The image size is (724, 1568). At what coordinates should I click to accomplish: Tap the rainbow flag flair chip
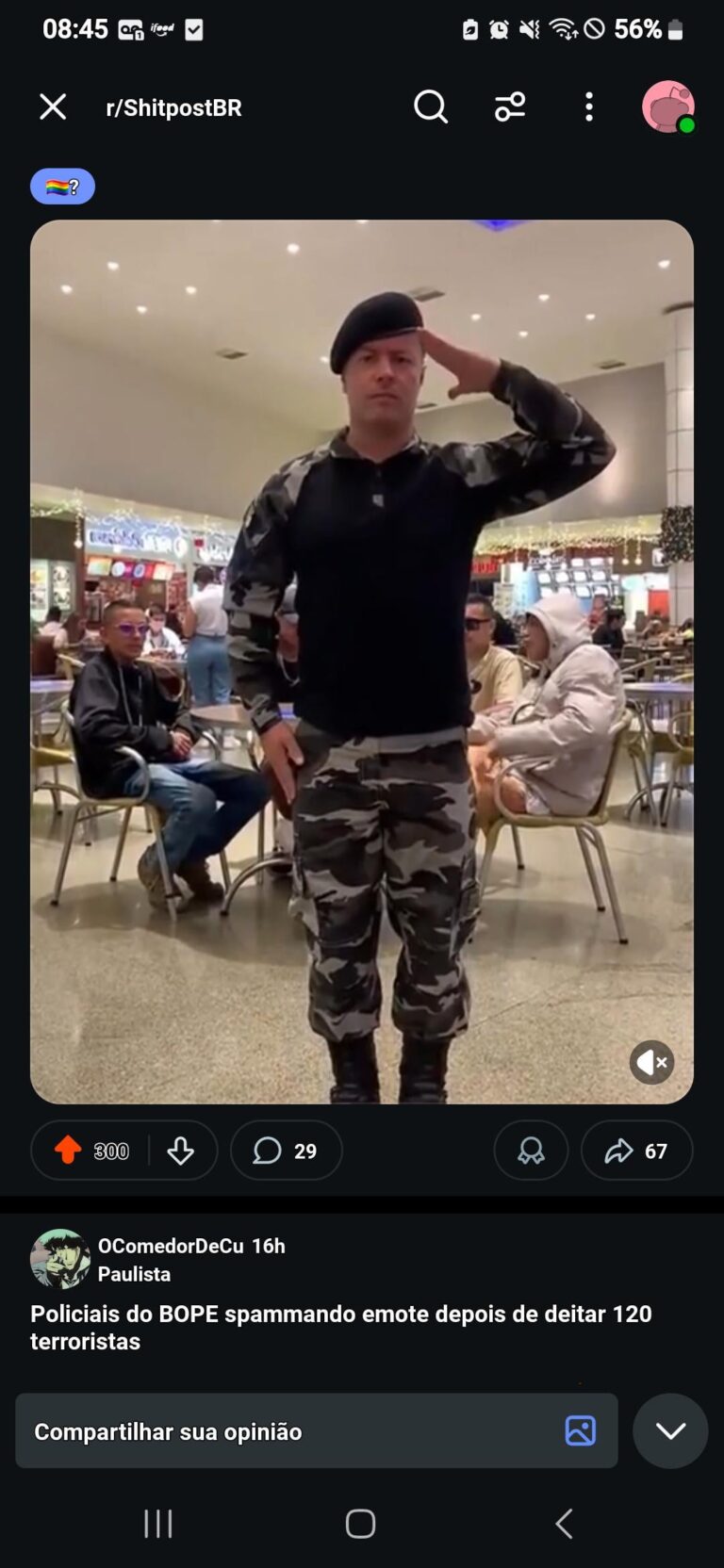click(62, 187)
